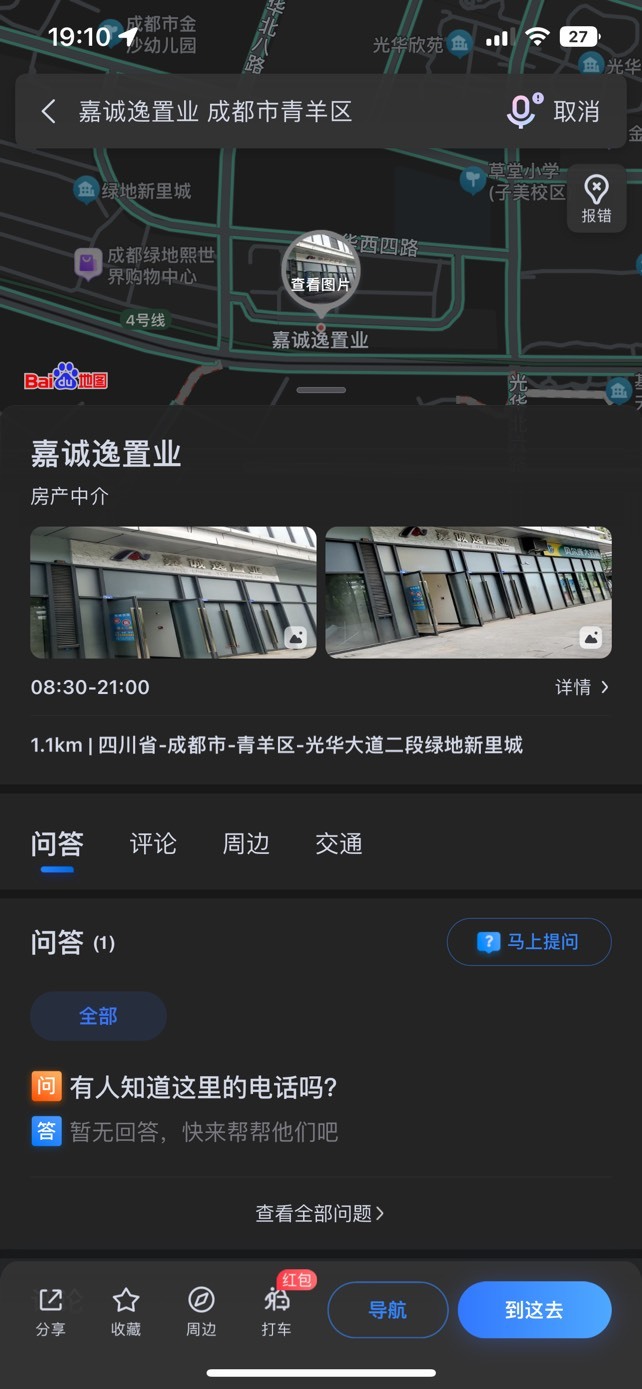This screenshot has height=1389, width=642.
Task: Report an error via 报错
Action: pyautogui.click(x=596, y=199)
